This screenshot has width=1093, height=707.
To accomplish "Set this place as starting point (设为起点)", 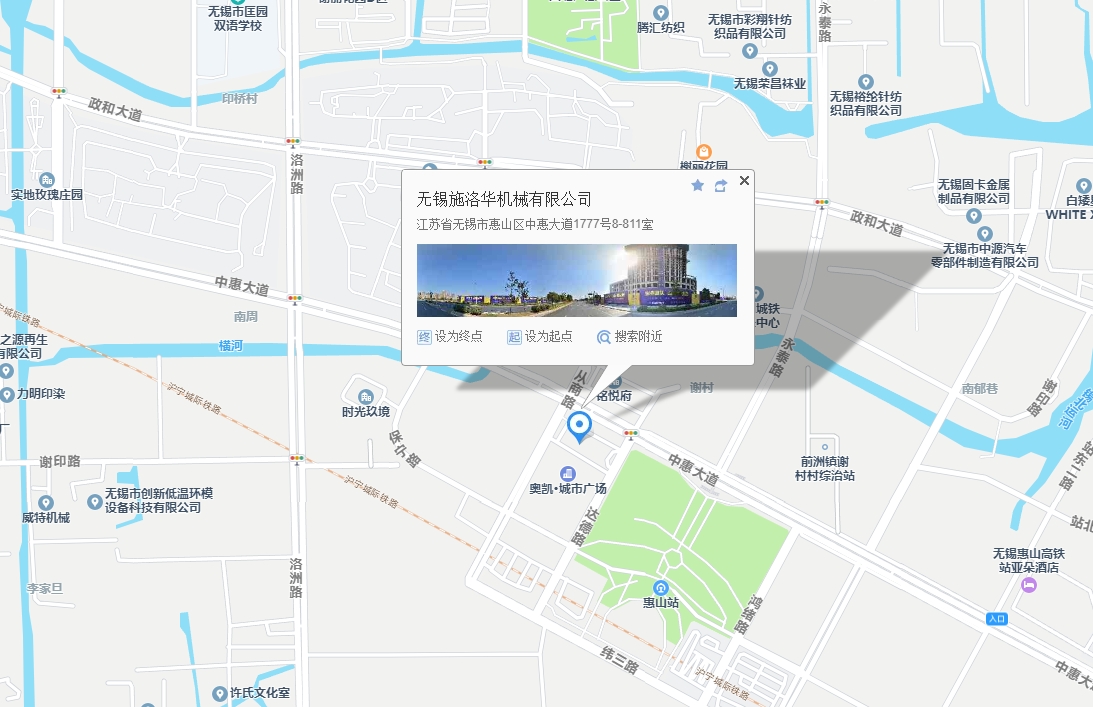I will pyautogui.click(x=540, y=337).
